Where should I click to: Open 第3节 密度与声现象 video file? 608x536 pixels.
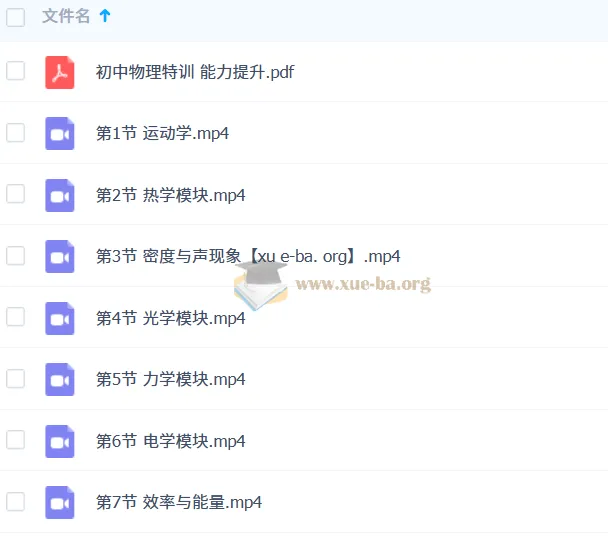(247, 256)
